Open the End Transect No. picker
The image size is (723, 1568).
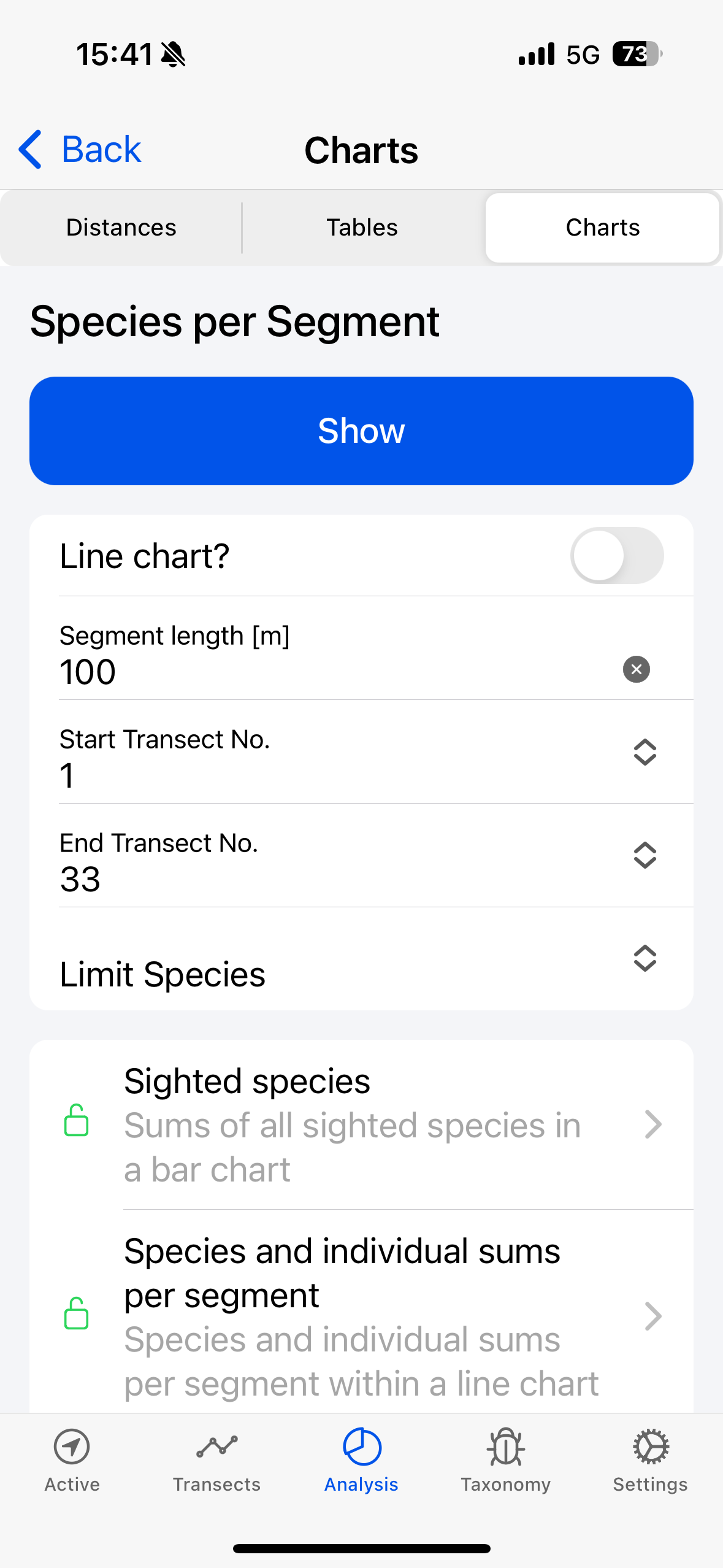[x=361, y=855]
